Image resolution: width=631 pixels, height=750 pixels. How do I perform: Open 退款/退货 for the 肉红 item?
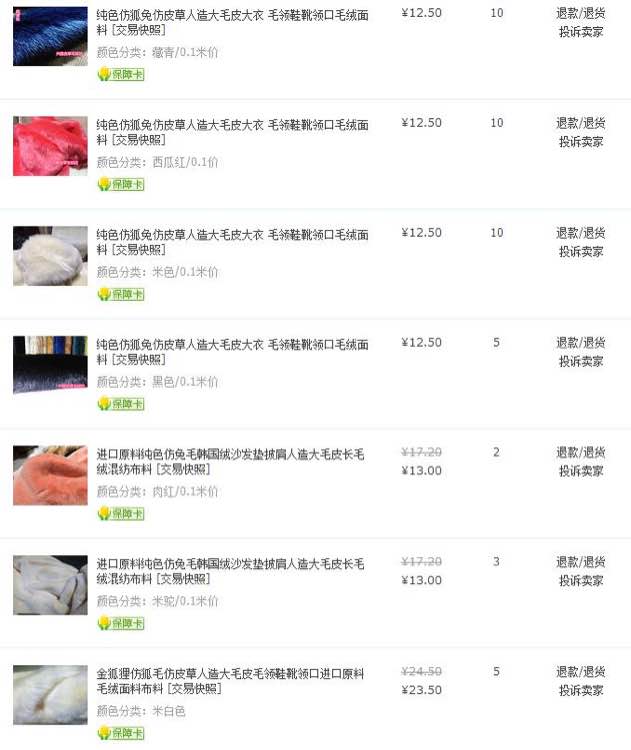(580, 452)
